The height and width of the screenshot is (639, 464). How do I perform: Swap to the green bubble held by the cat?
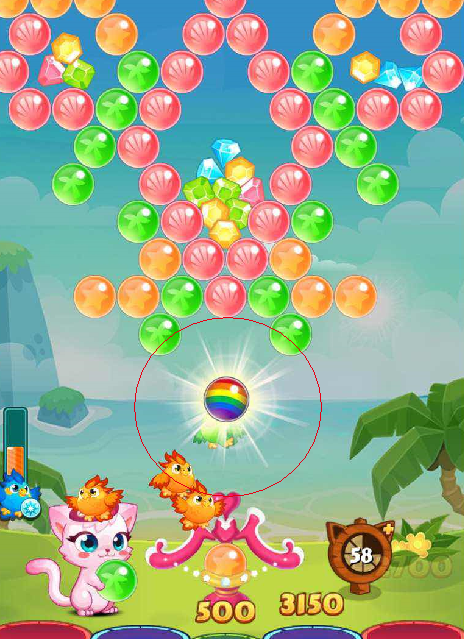[x=117, y=580]
